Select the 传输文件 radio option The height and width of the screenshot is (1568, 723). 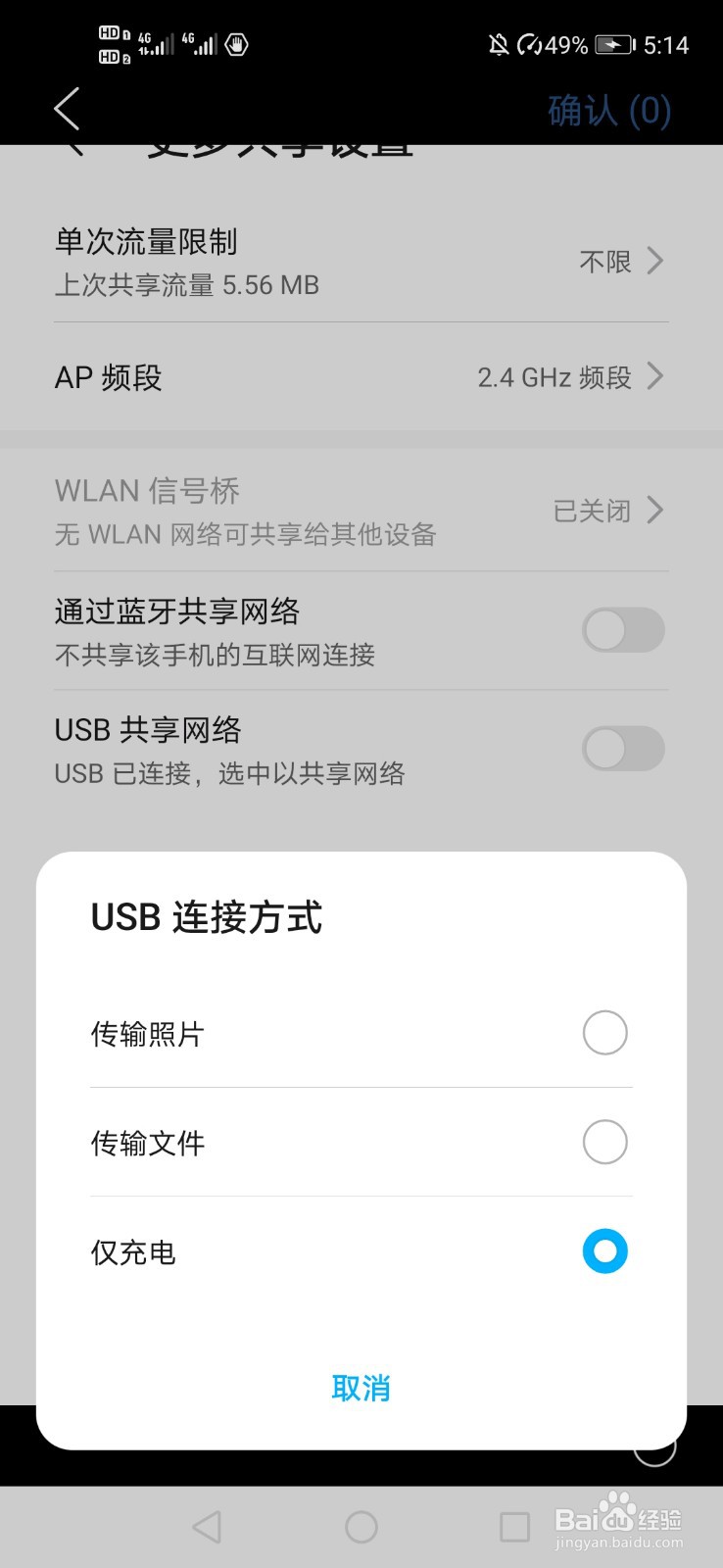tap(604, 1142)
